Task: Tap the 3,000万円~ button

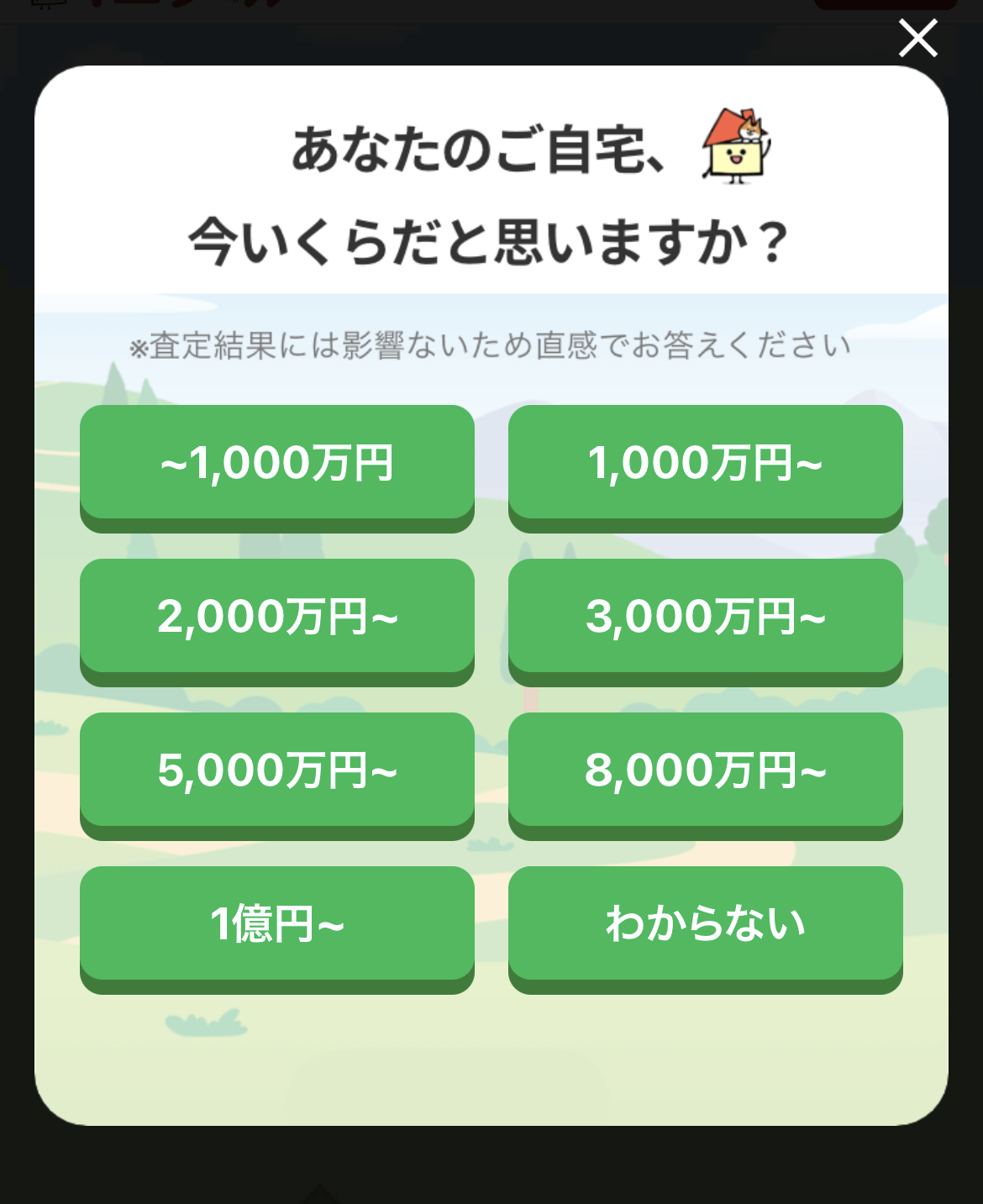Action: click(x=705, y=618)
